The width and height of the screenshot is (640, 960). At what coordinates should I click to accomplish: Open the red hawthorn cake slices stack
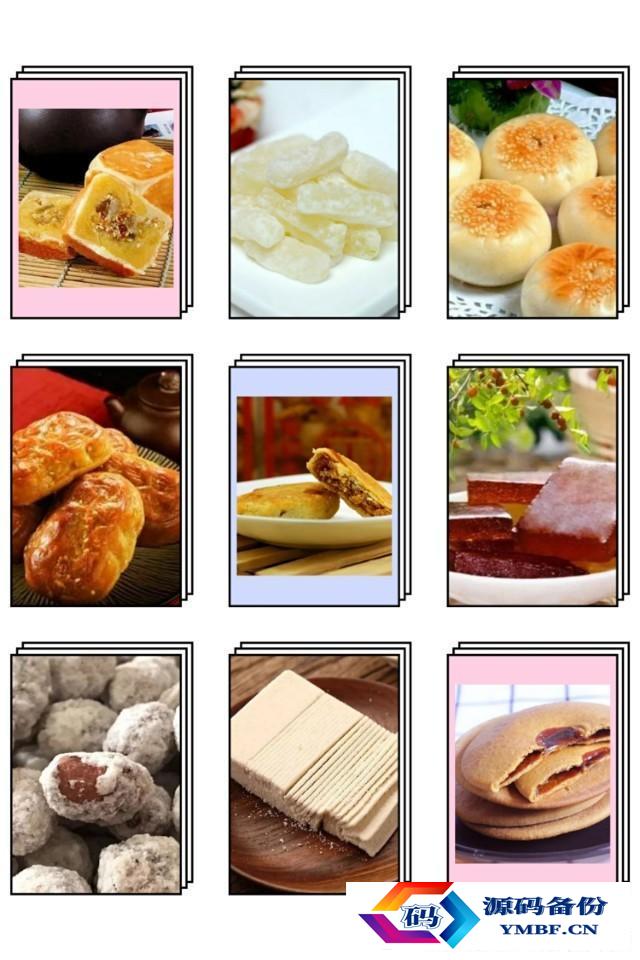(532, 486)
